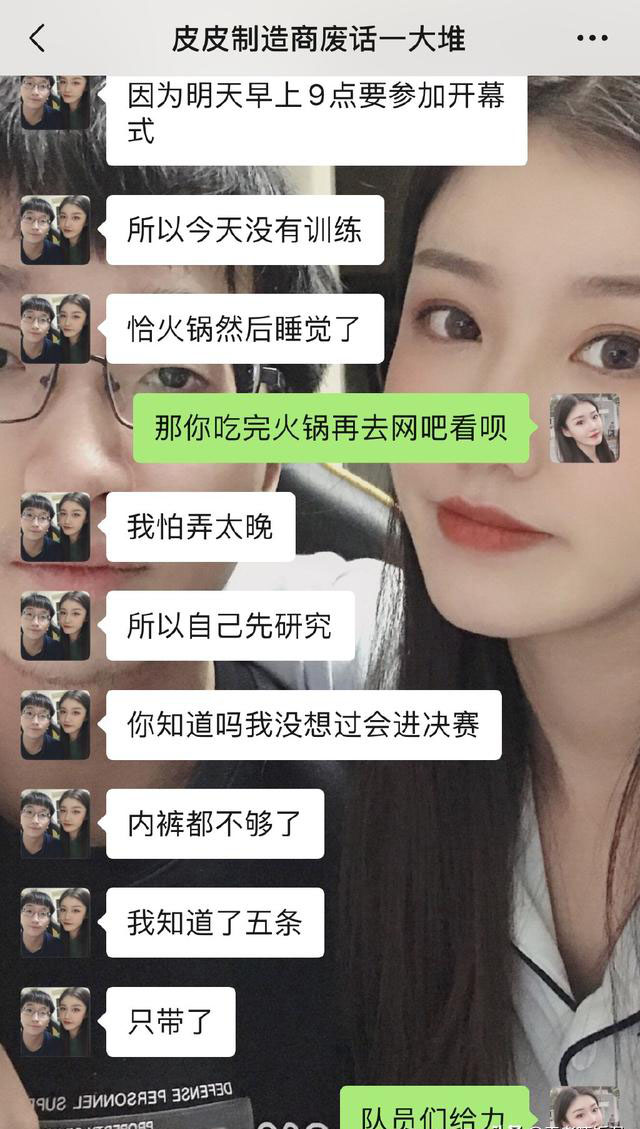Open sender's avatar beside 我怕弄太晚
The width and height of the screenshot is (640, 1129).
point(55,527)
